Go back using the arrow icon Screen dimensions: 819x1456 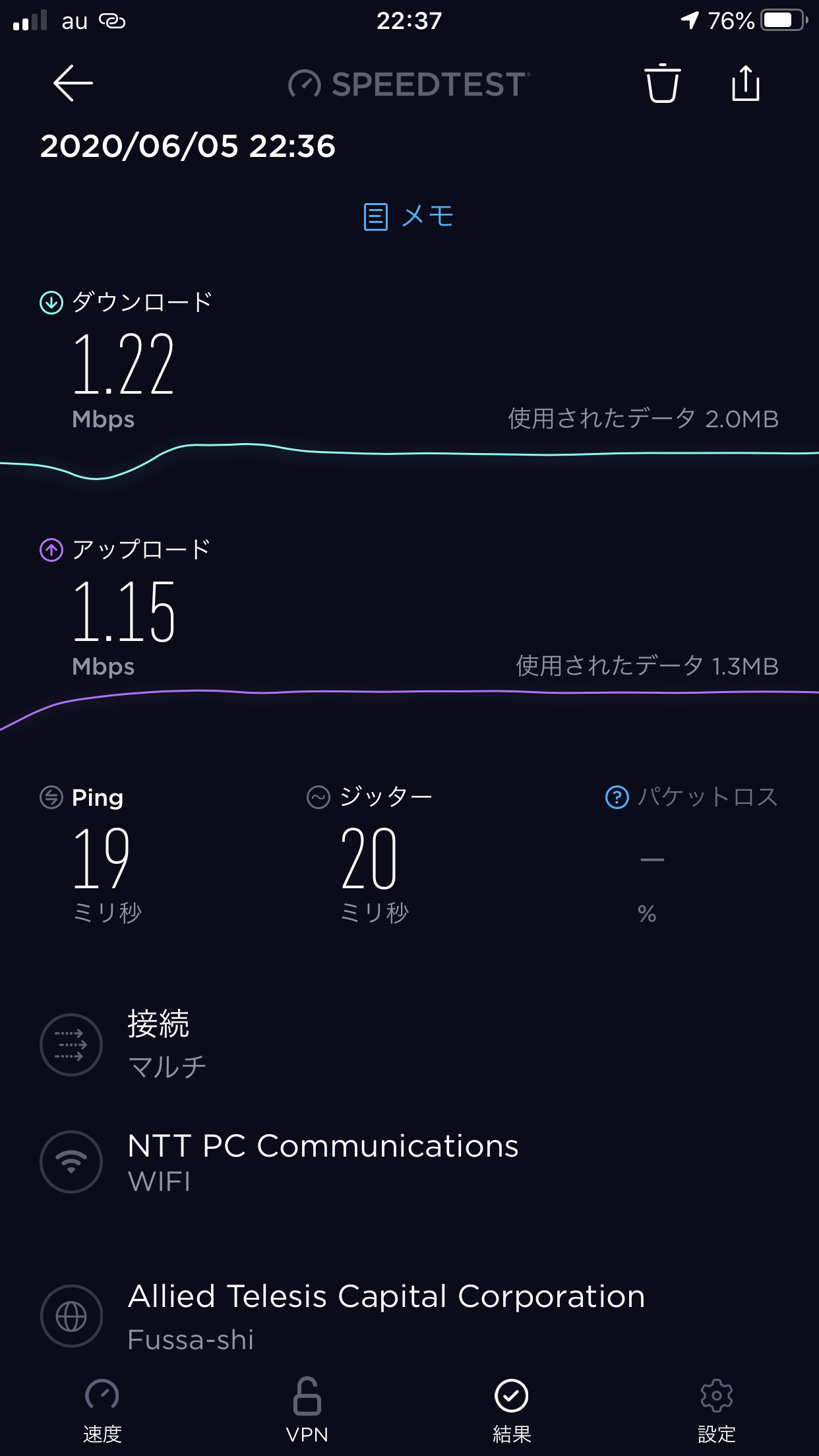pos(73,83)
